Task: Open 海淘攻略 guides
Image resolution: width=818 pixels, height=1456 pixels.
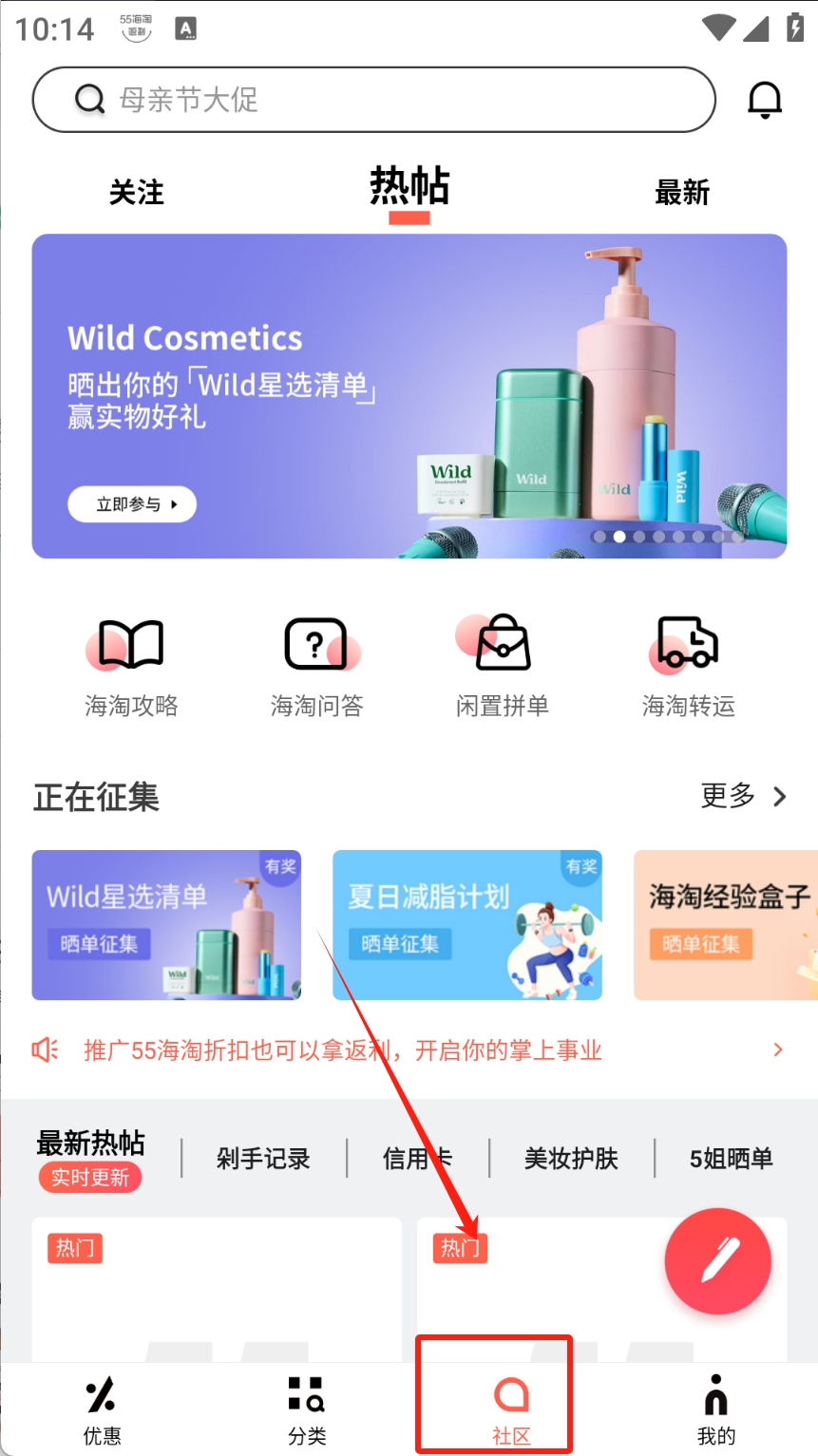Action: pos(131,665)
